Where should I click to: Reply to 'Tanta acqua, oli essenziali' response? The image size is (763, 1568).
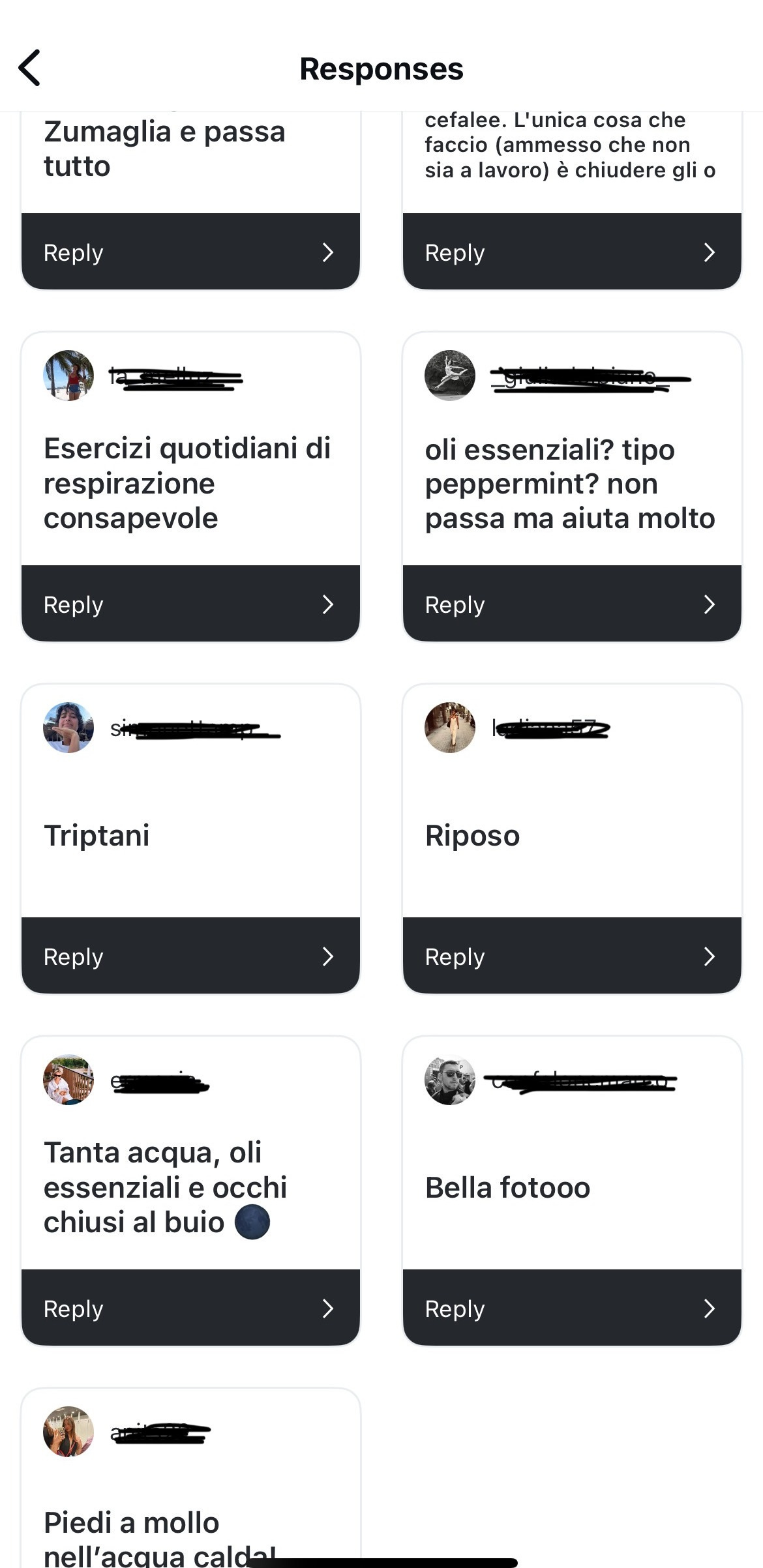(190, 1308)
